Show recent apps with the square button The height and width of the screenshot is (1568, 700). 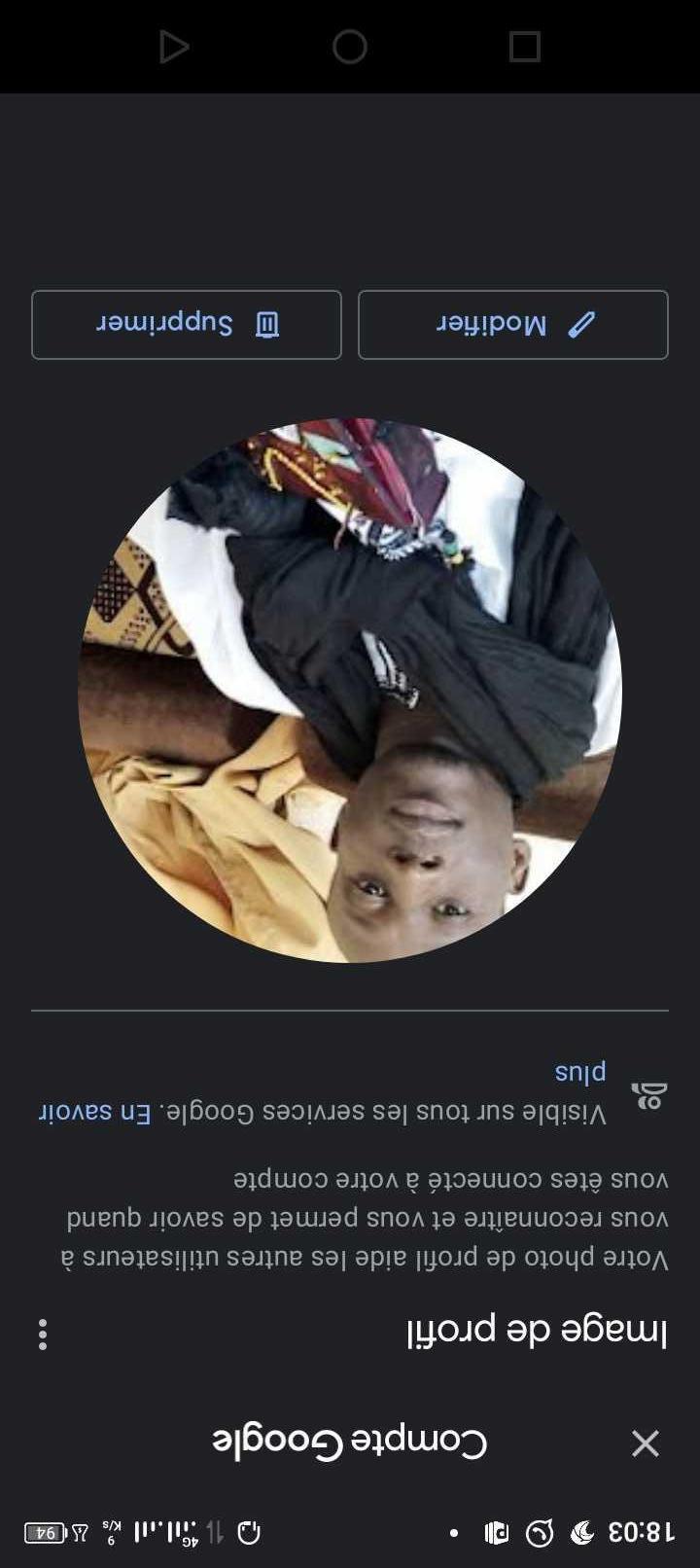point(525,47)
